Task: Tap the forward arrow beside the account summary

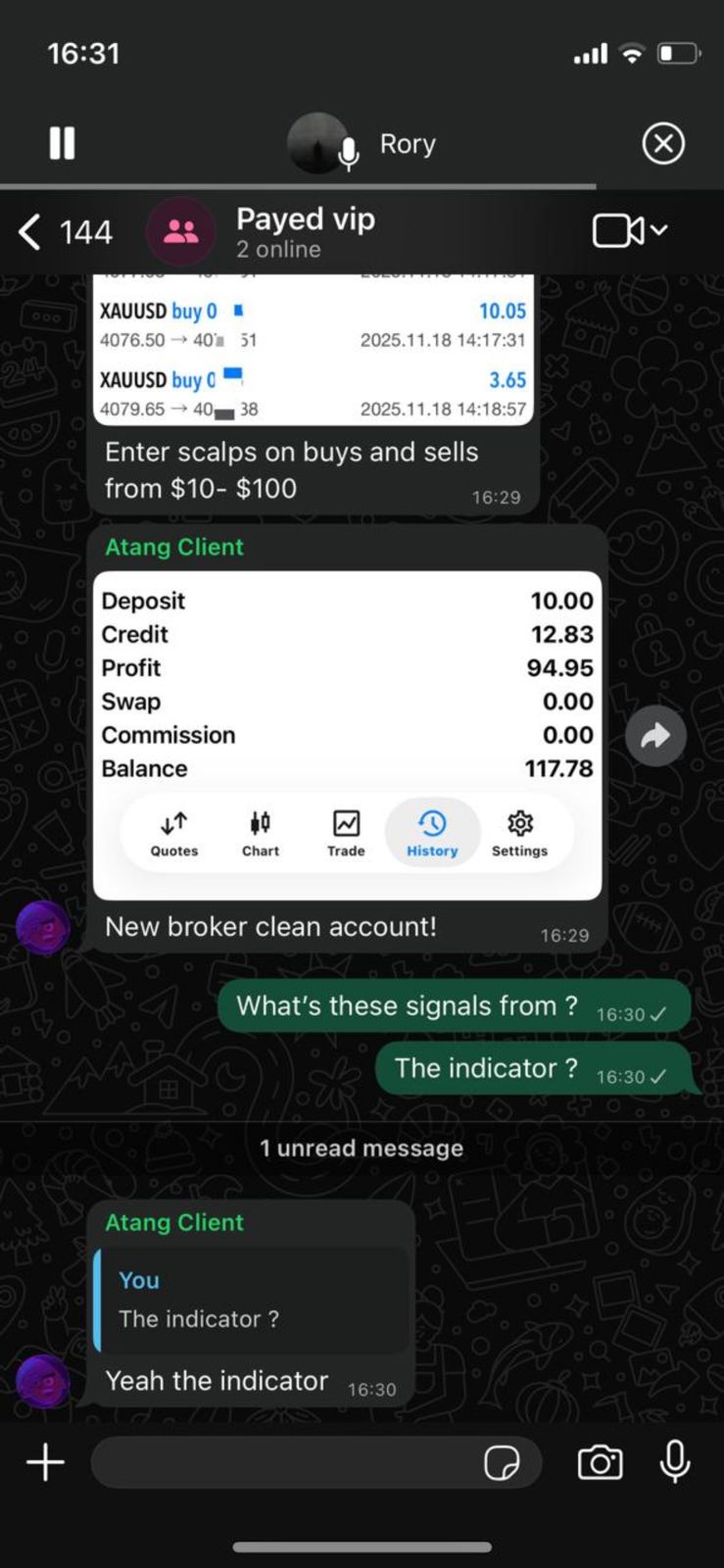Action: [x=655, y=736]
